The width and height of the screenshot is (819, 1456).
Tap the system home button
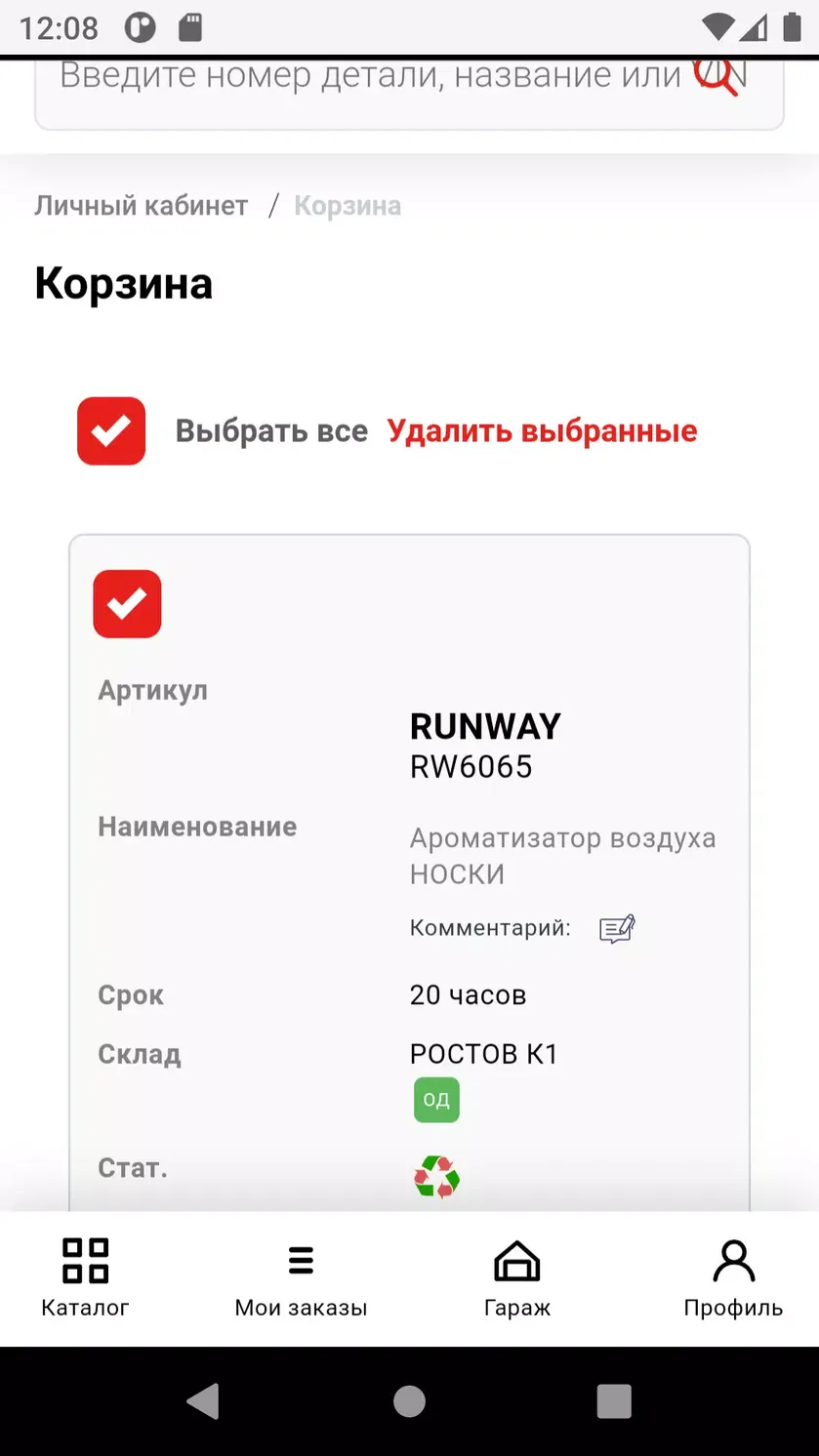[x=409, y=1401]
